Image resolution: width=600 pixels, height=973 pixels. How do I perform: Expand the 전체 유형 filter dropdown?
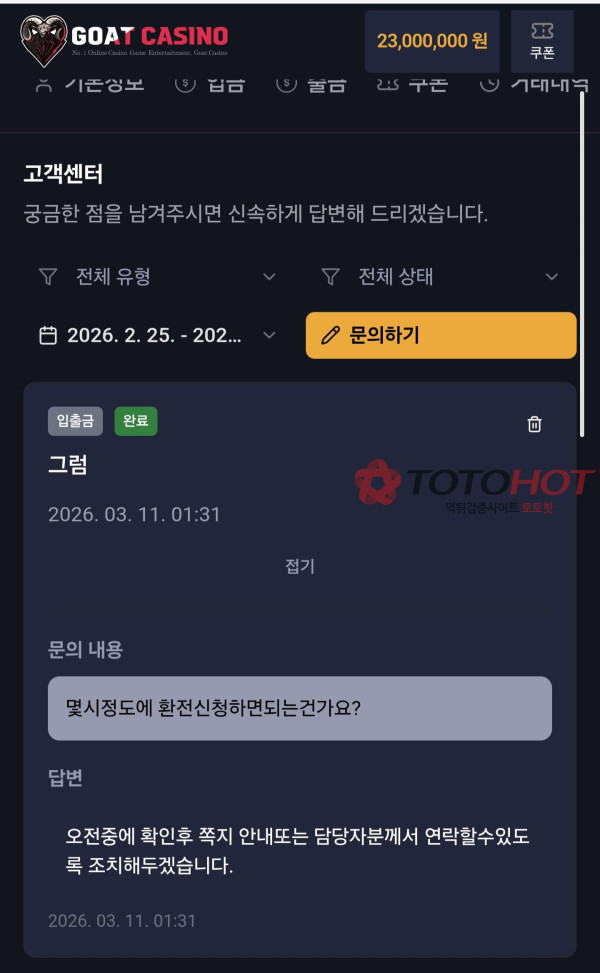pyautogui.click(x=157, y=277)
